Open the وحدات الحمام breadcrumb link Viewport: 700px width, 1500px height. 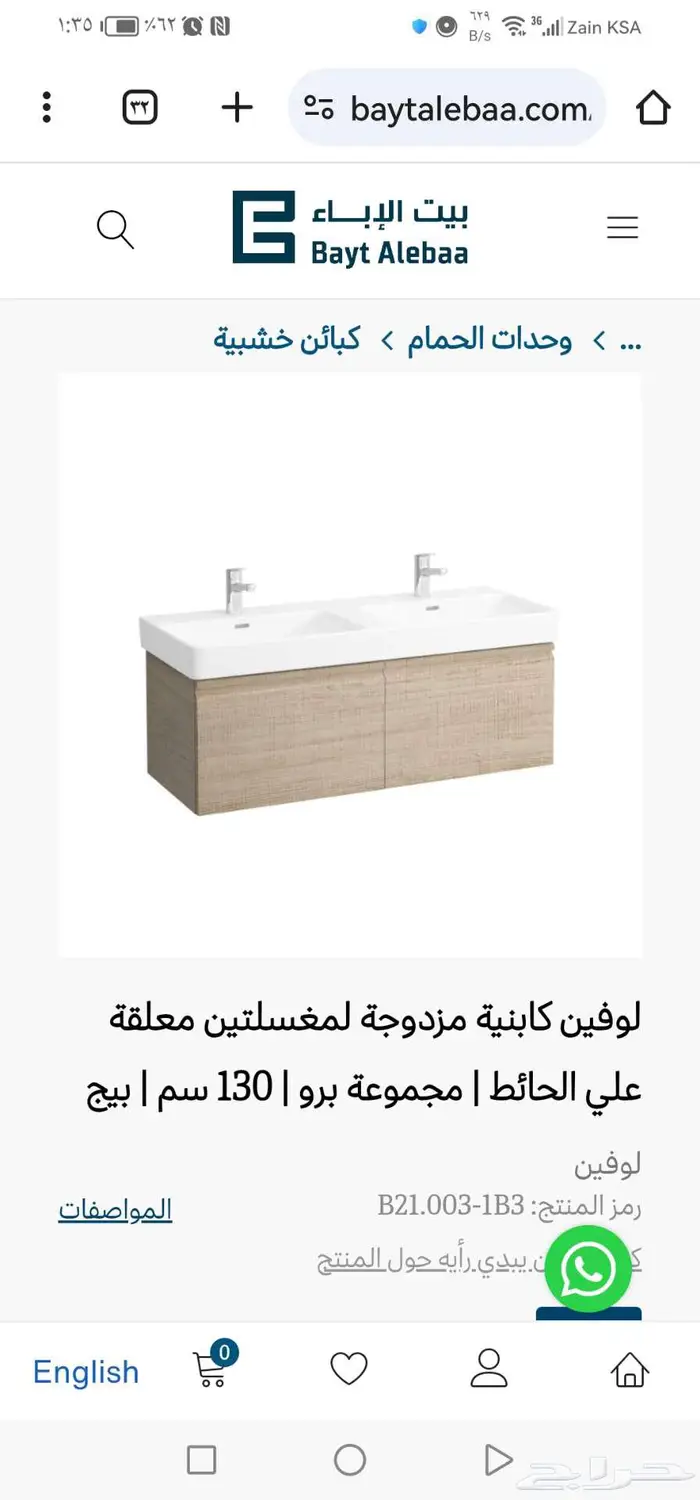click(489, 340)
